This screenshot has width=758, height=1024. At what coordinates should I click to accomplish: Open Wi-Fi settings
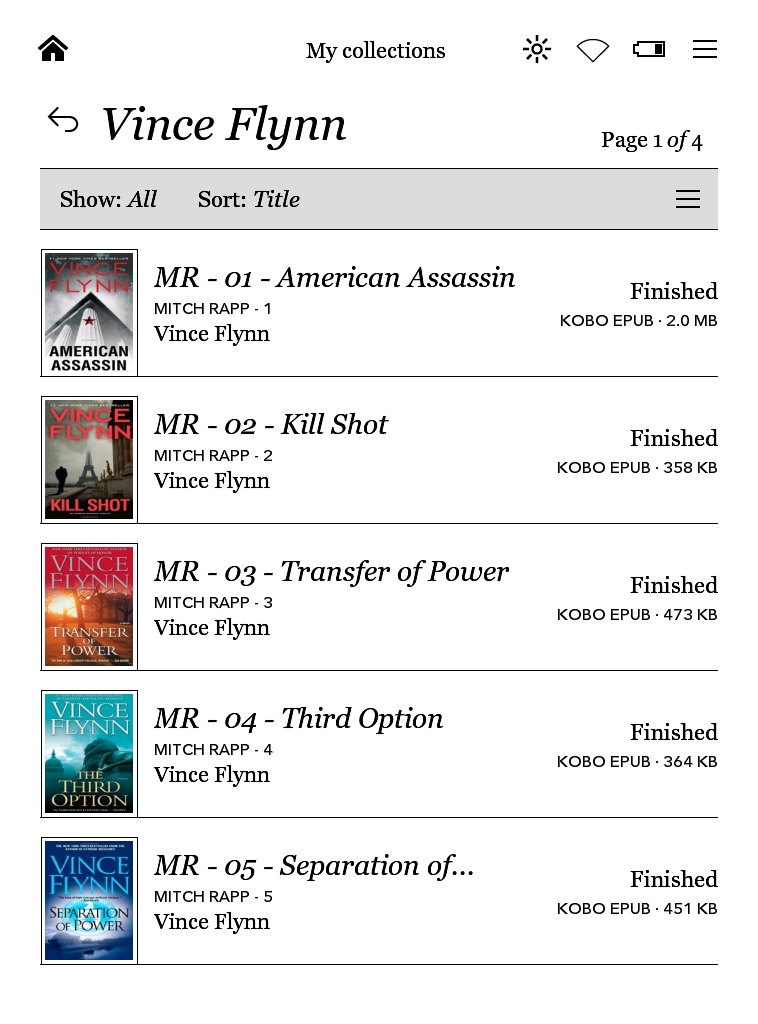tap(593, 49)
